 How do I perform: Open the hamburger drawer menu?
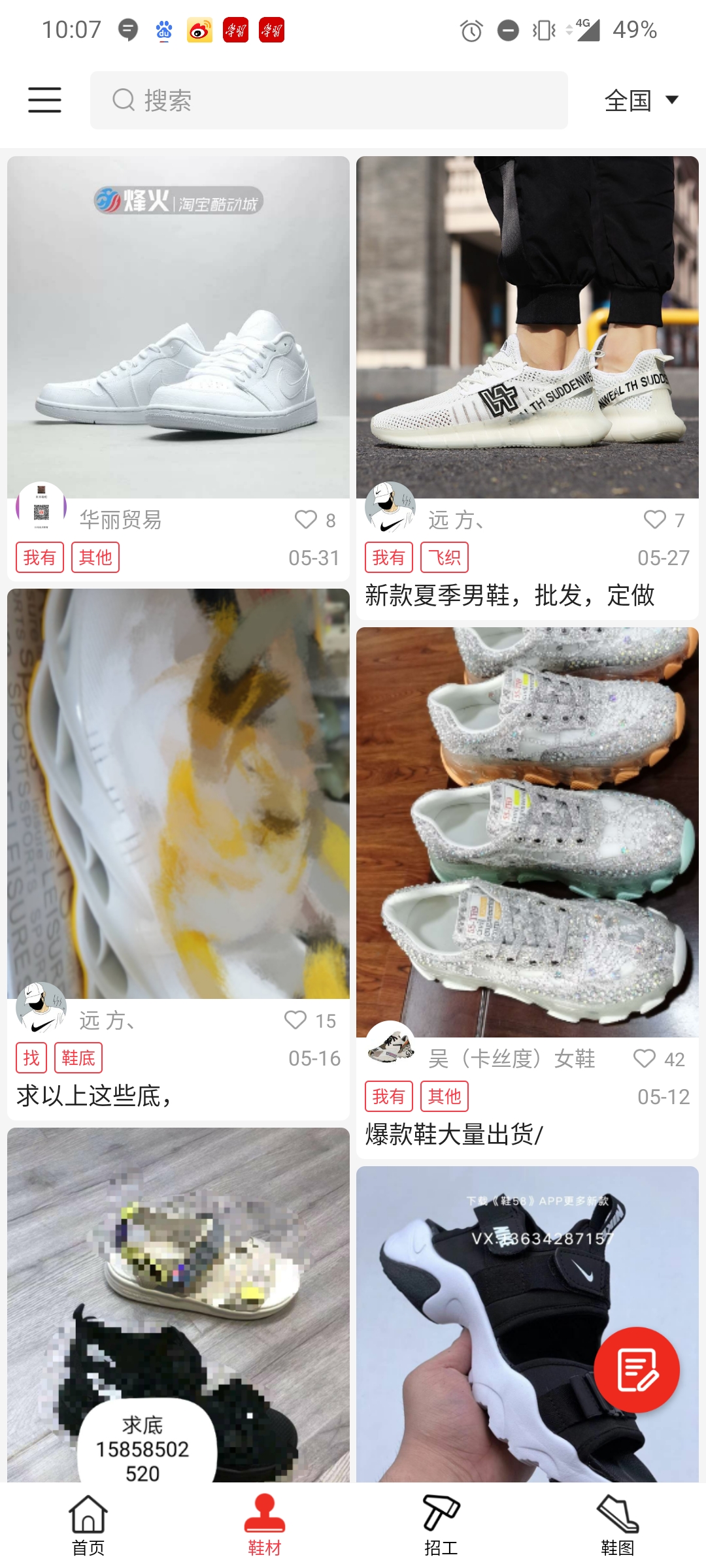44,100
